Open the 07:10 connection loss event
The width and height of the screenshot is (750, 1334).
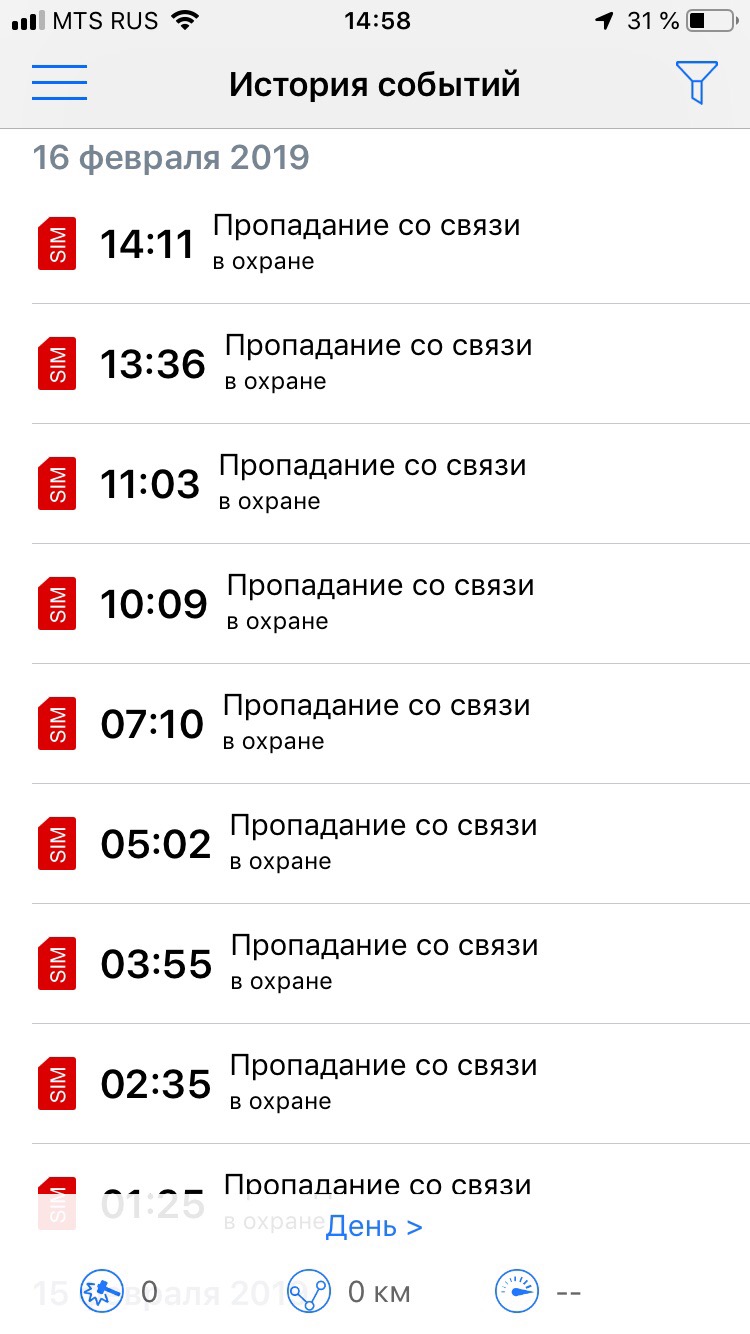[x=375, y=723]
